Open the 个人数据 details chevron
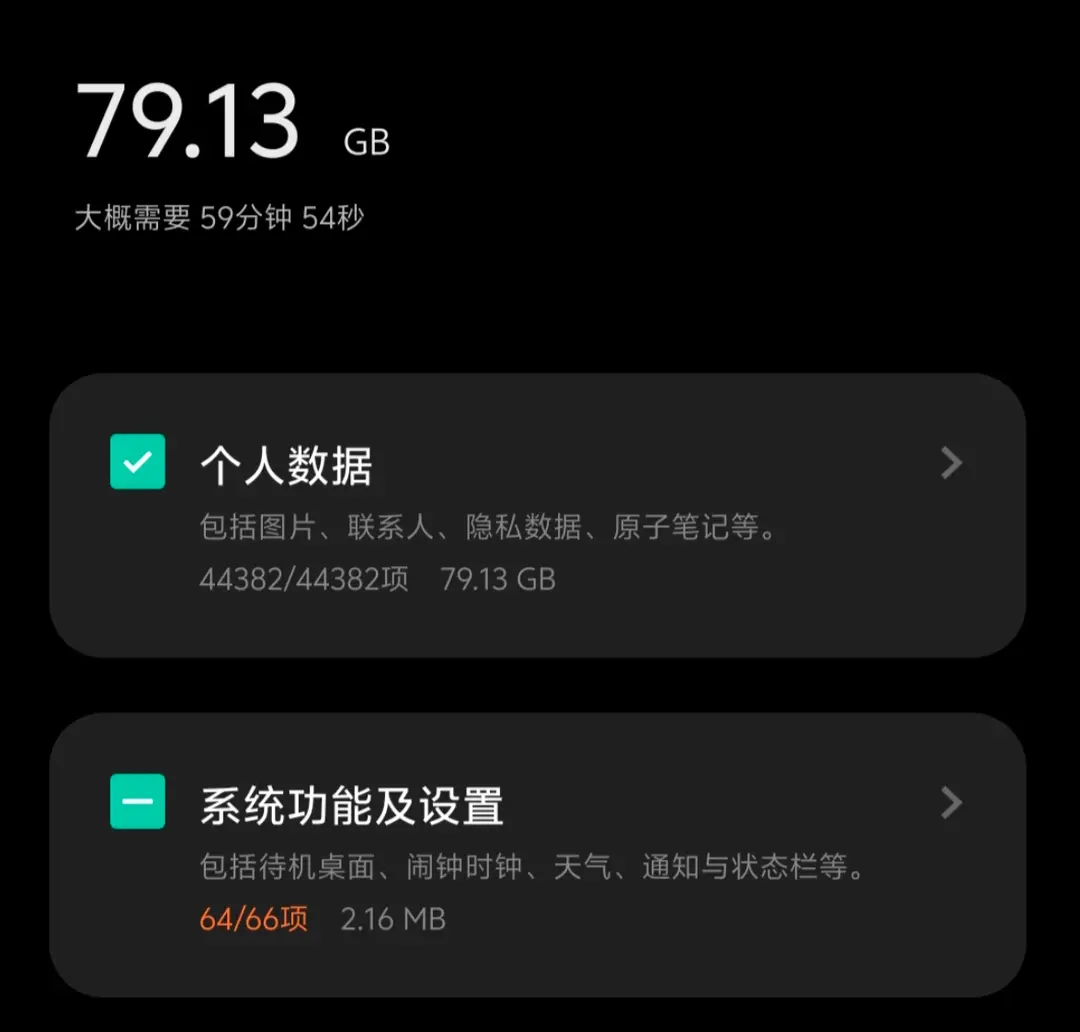 click(x=951, y=462)
